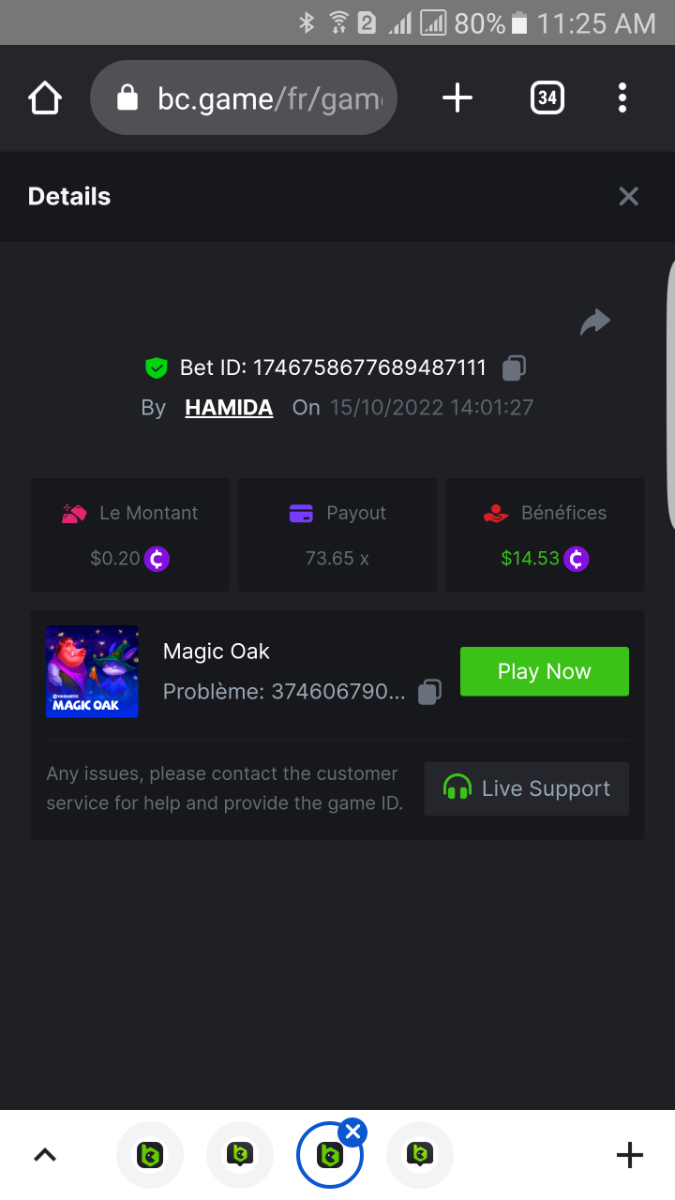This screenshot has width=675, height=1200.
Task: Open HAMIDA's profile link
Action: 229,407
